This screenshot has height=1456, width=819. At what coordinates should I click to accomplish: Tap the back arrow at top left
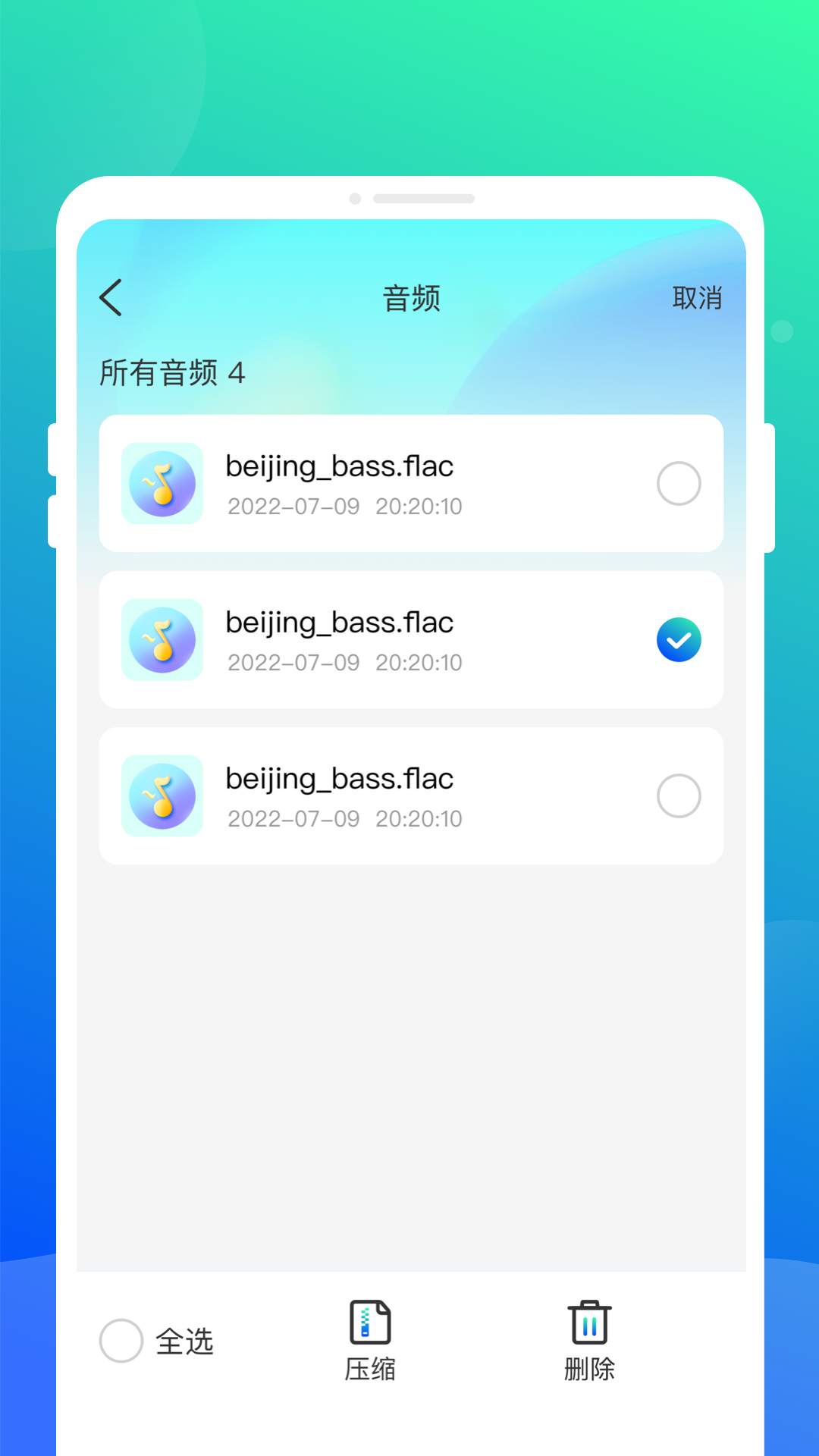coord(111,297)
